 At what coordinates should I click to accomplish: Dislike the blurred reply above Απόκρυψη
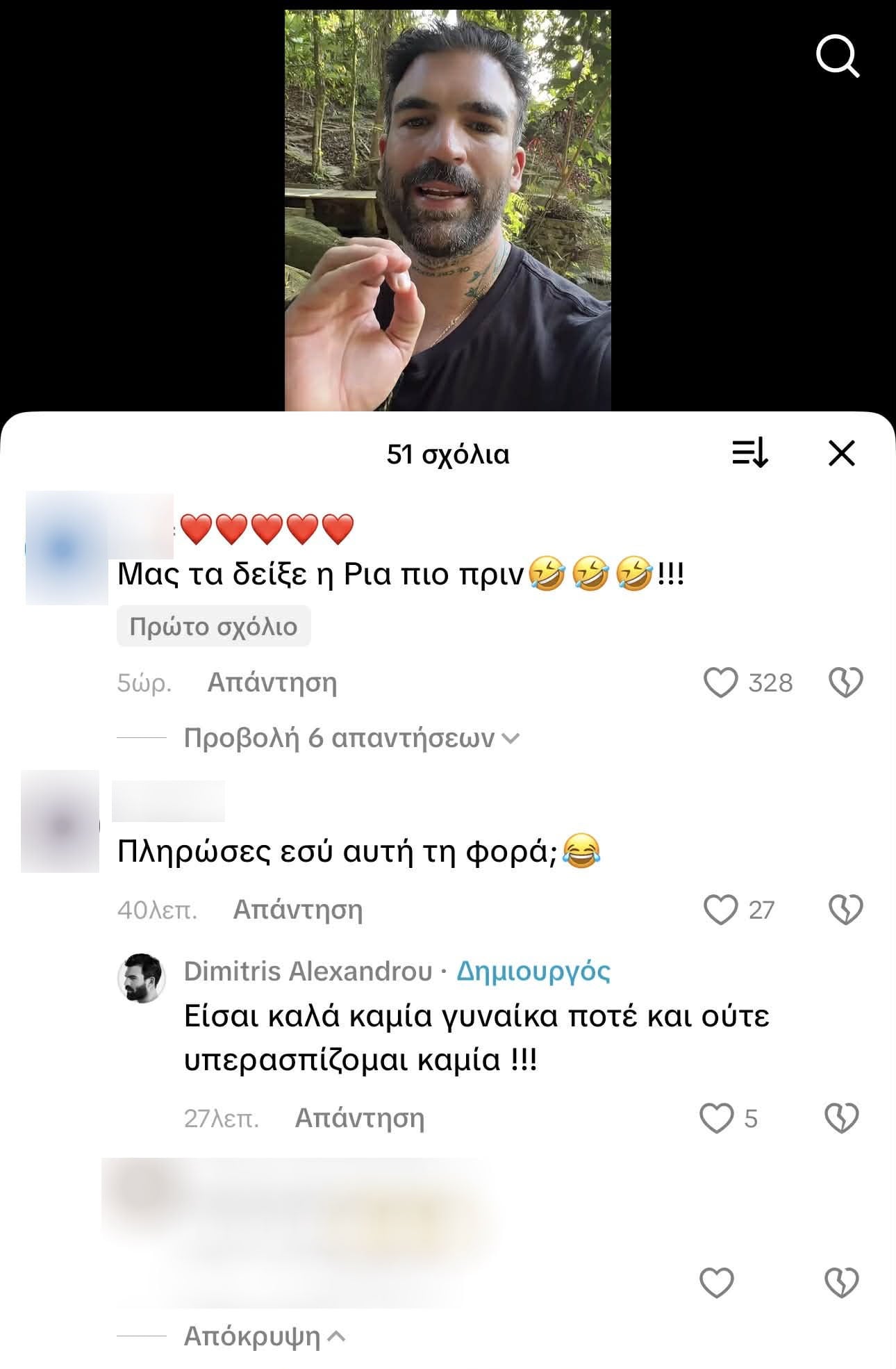tap(841, 1283)
